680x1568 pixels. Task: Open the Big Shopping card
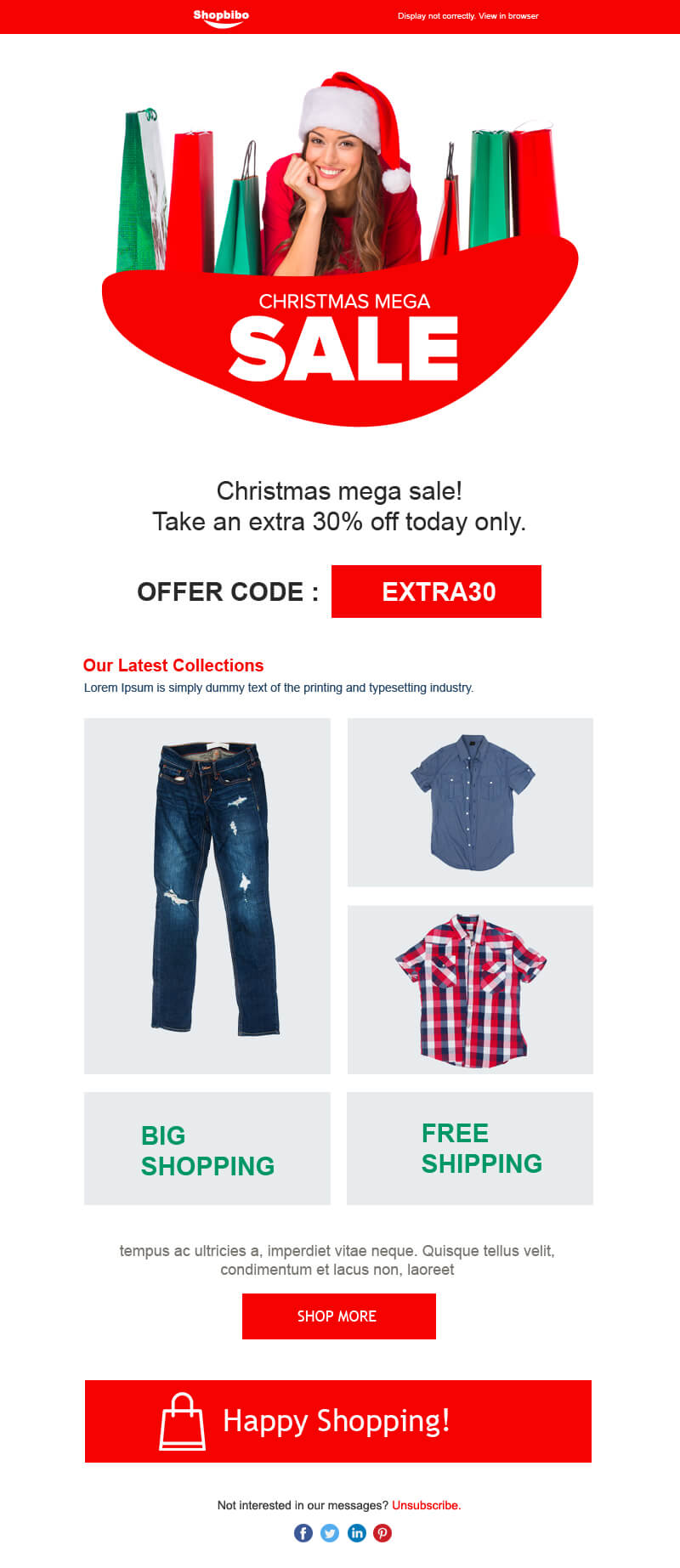[207, 1148]
